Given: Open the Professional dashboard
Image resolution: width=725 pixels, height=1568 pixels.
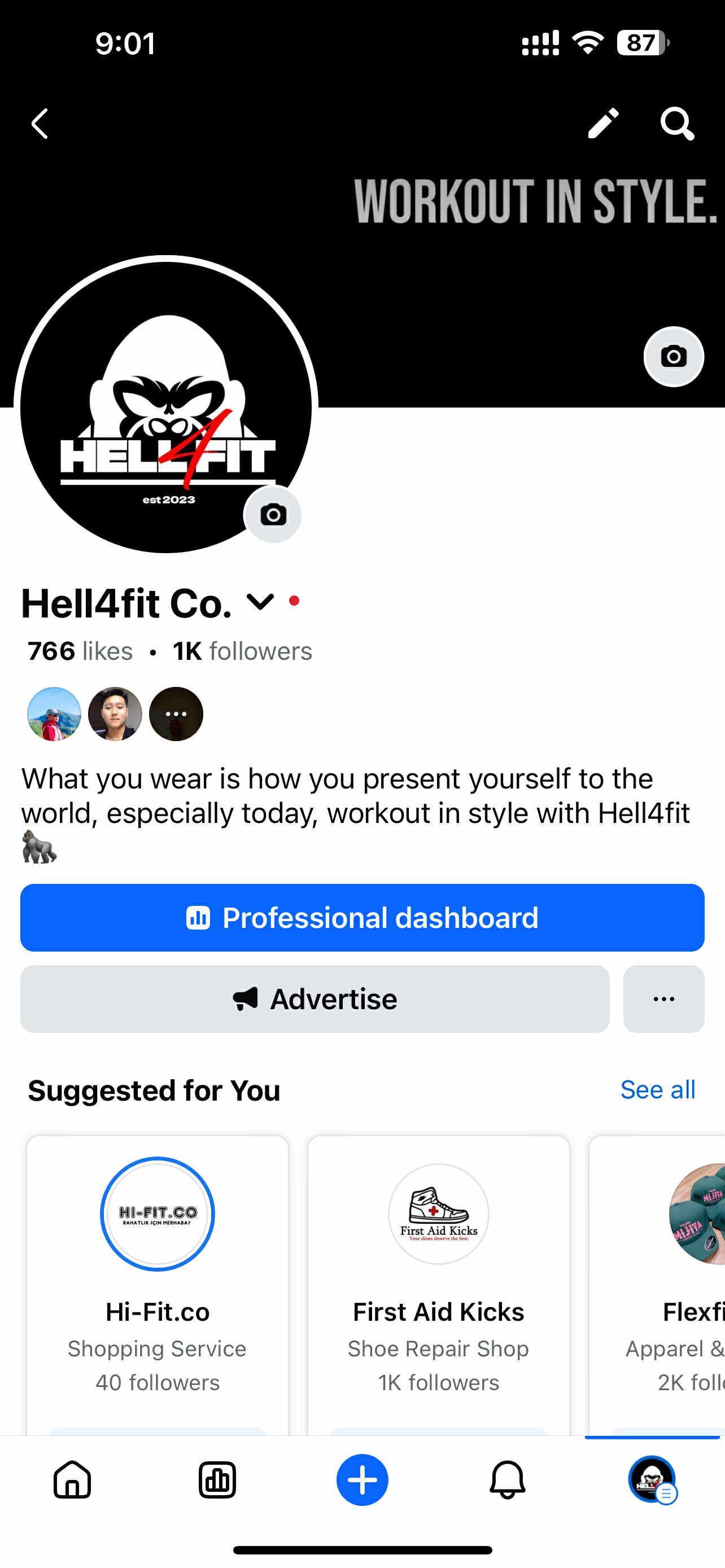Looking at the screenshot, I should click(x=362, y=918).
